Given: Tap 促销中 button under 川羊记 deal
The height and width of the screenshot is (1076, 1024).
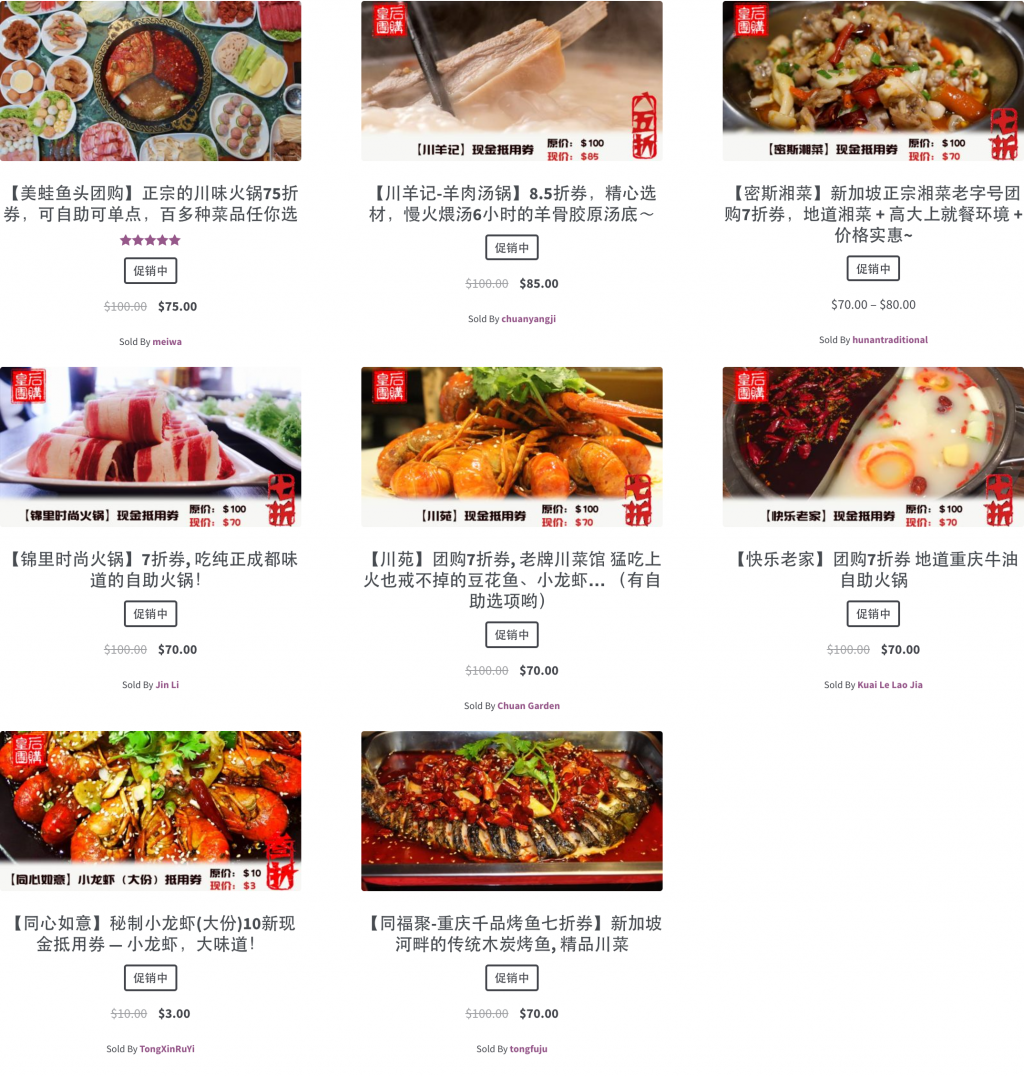Looking at the screenshot, I should (x=511, y=248).
